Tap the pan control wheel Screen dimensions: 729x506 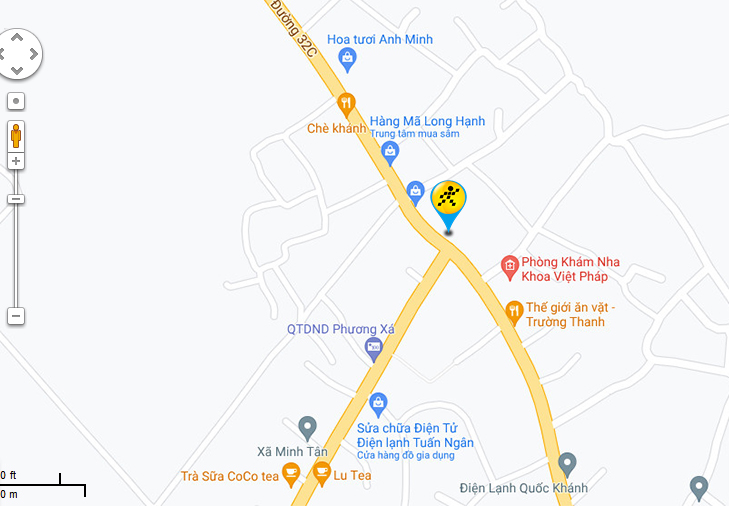(17, 54)
